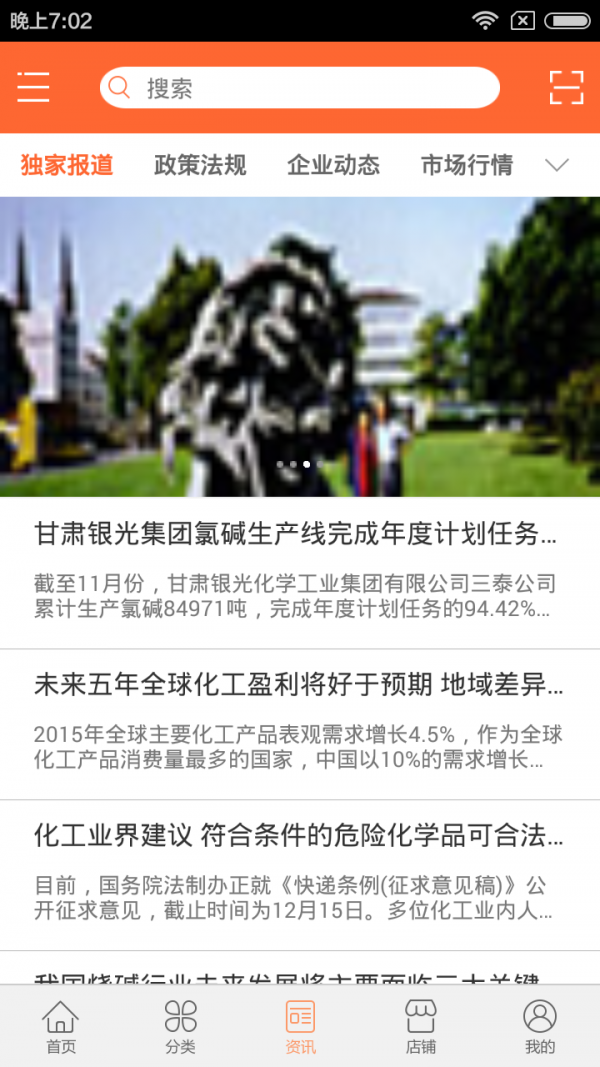
Task: Switch to the 分类 bottom tab
Action: tap(180, 1027)
